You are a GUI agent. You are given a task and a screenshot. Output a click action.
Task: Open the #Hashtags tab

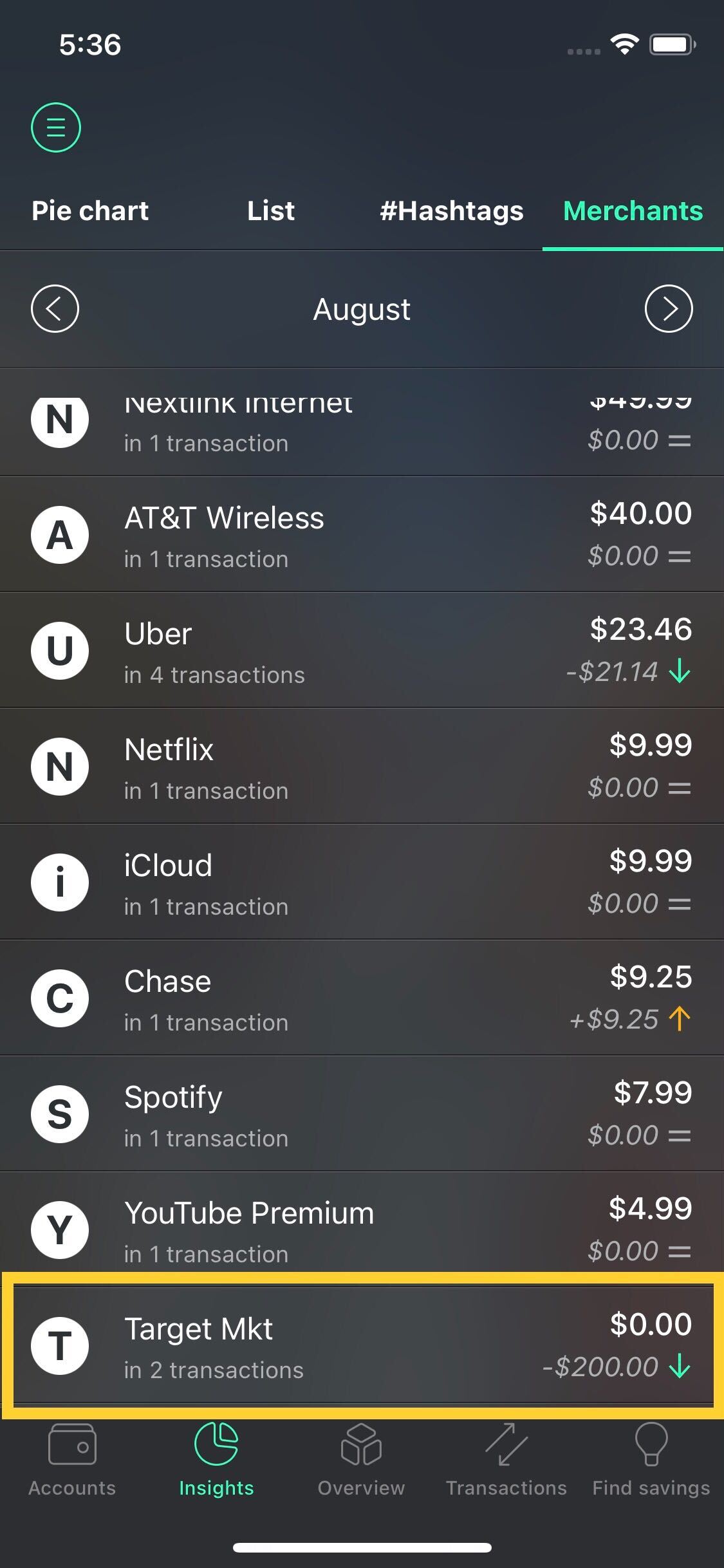coord(451,210)
